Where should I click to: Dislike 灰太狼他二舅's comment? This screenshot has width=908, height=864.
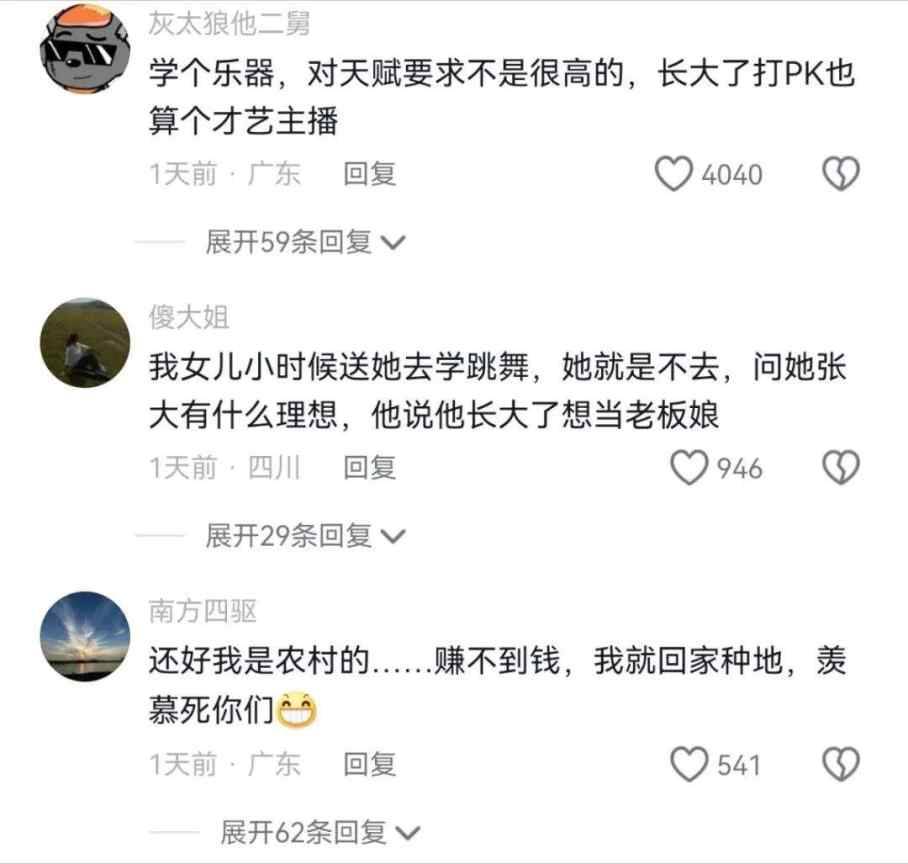[x=840, y=175]
